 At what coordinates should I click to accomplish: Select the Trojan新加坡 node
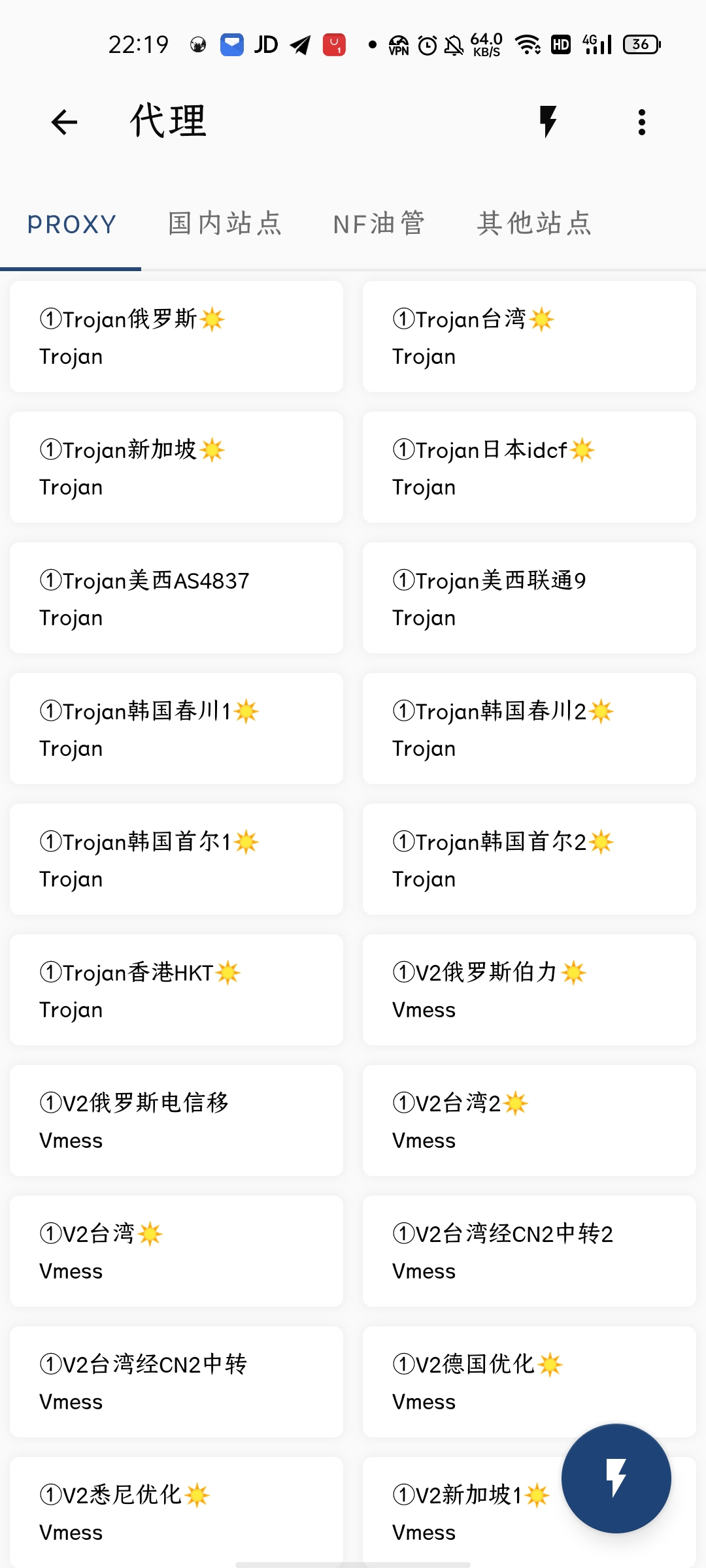pyautogui.click(x=176, y=467)
